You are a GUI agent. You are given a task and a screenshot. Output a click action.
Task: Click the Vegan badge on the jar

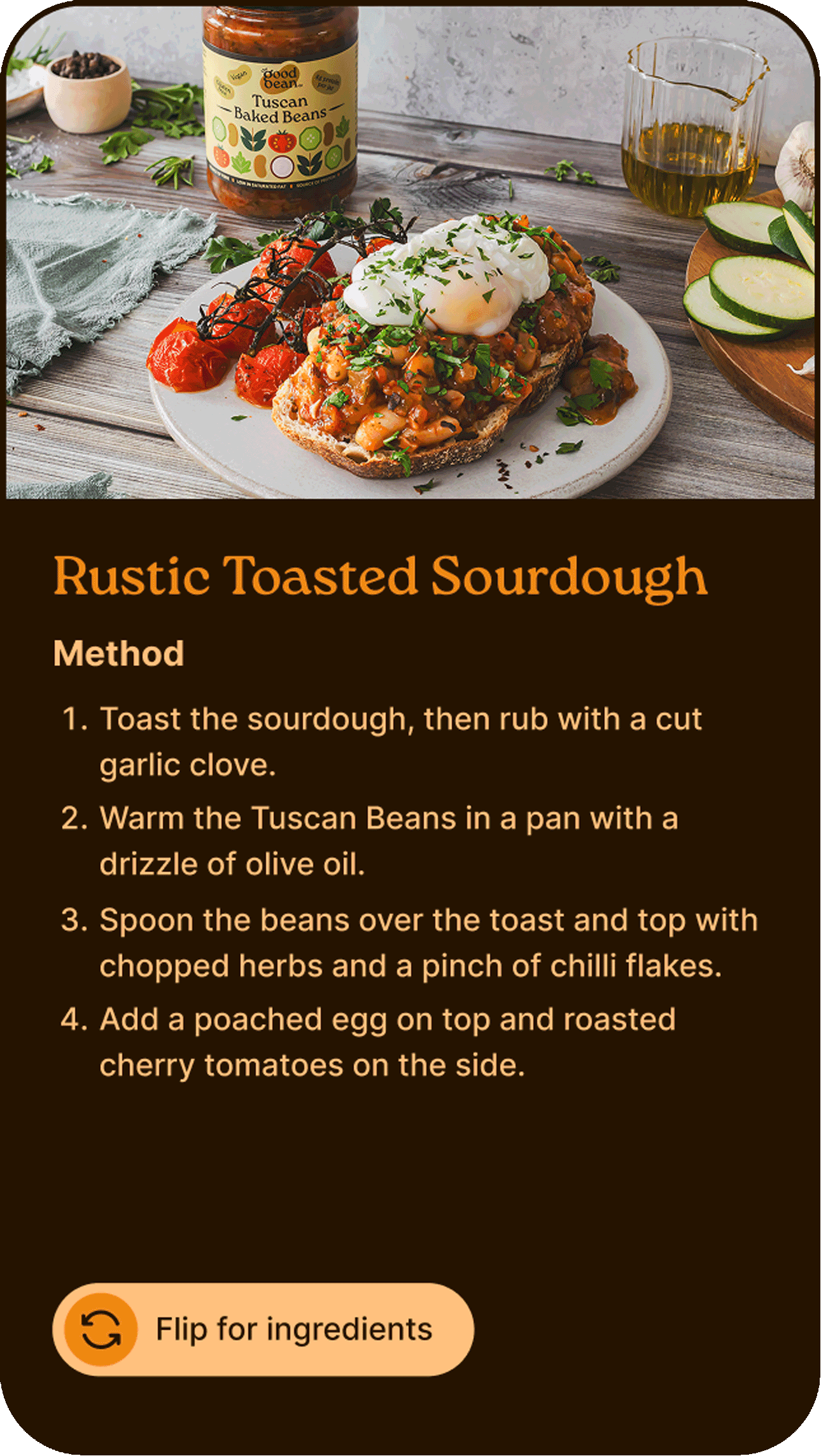tap(238, 77)
